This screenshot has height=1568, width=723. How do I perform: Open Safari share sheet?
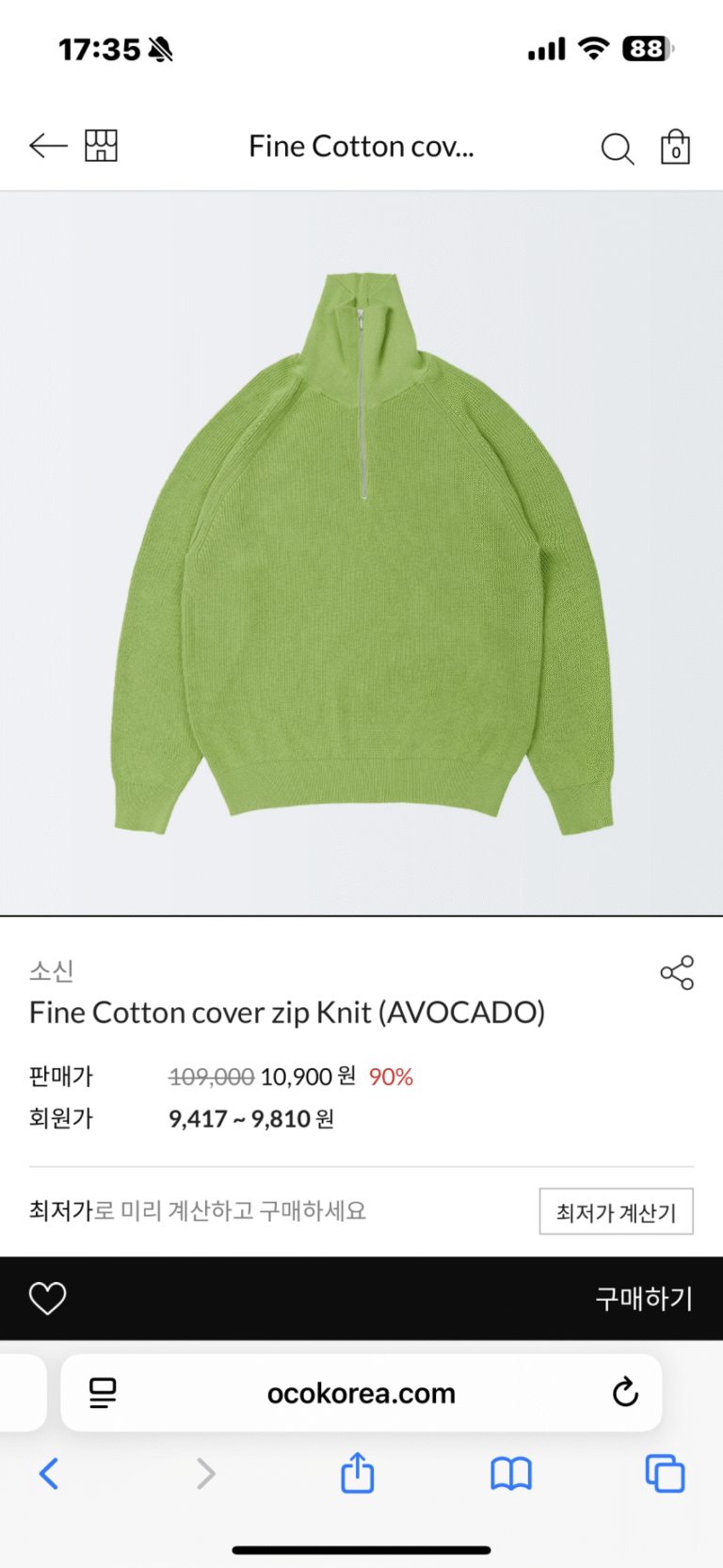point(358,1473)
